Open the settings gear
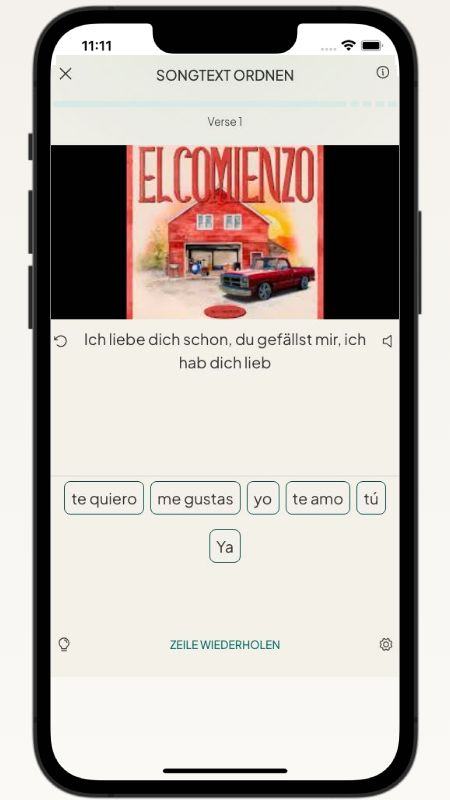 coord(386,644)
